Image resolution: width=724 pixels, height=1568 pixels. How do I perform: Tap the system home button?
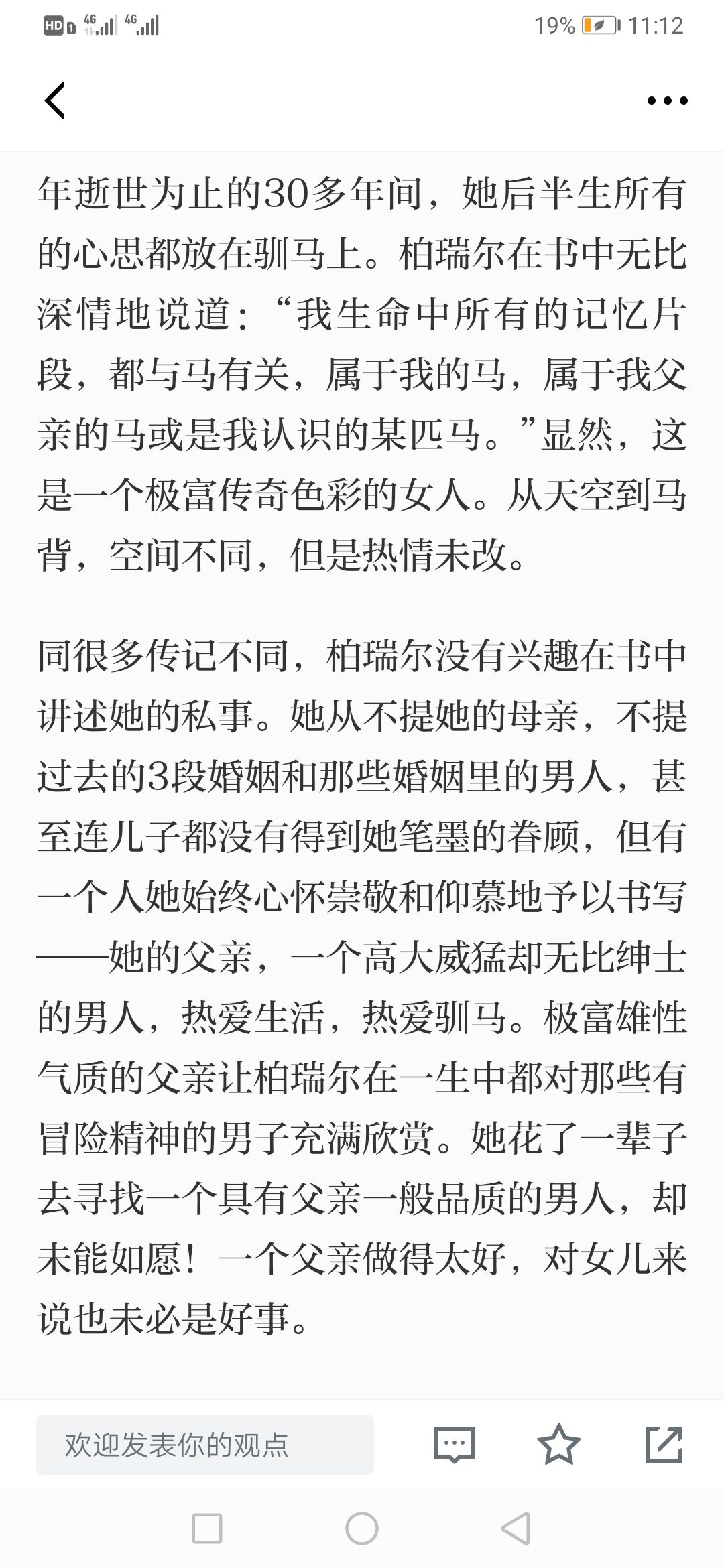(362, 1528)
